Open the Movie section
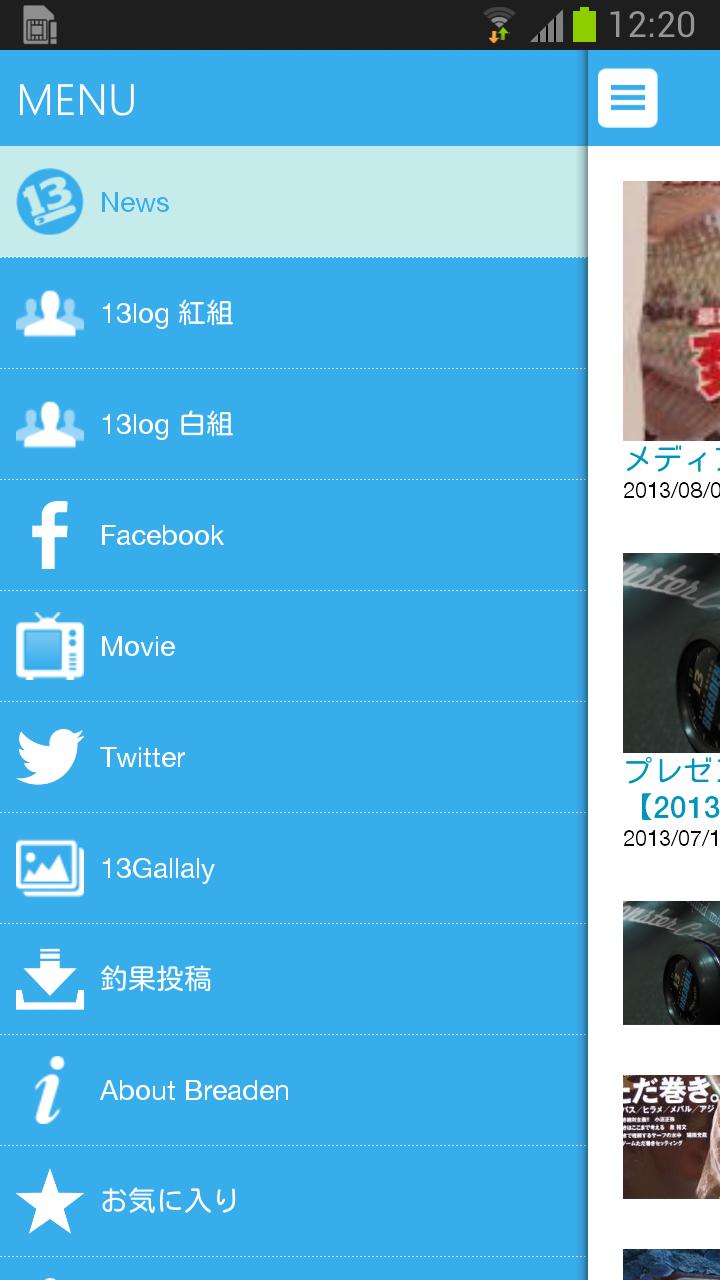720x1280 pixels. point(293,646)
